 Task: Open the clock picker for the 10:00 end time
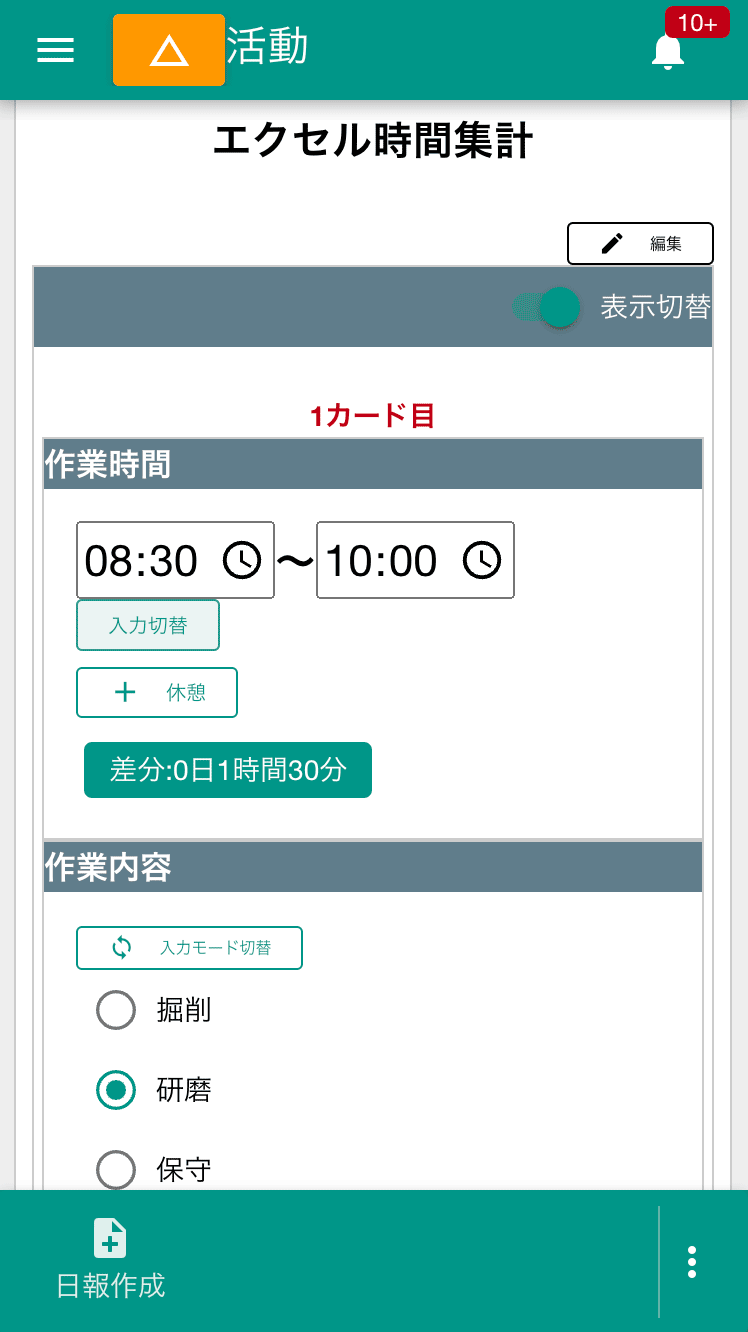tap(482, 560)
